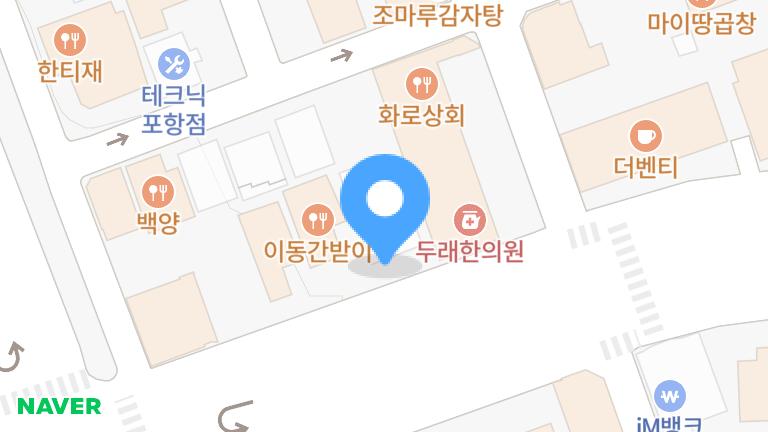This screenshot has width=768, height=432.
Task: Tap the blue location pin
Action: pos(384,204)
